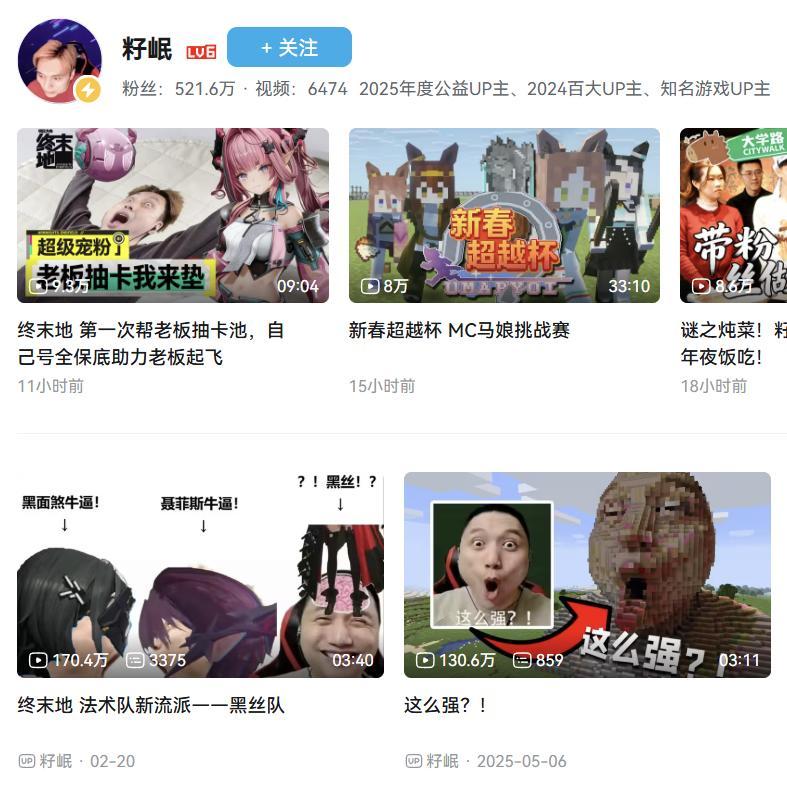
Task: Follow the uploader 籽岷
Action: [289, 47]
